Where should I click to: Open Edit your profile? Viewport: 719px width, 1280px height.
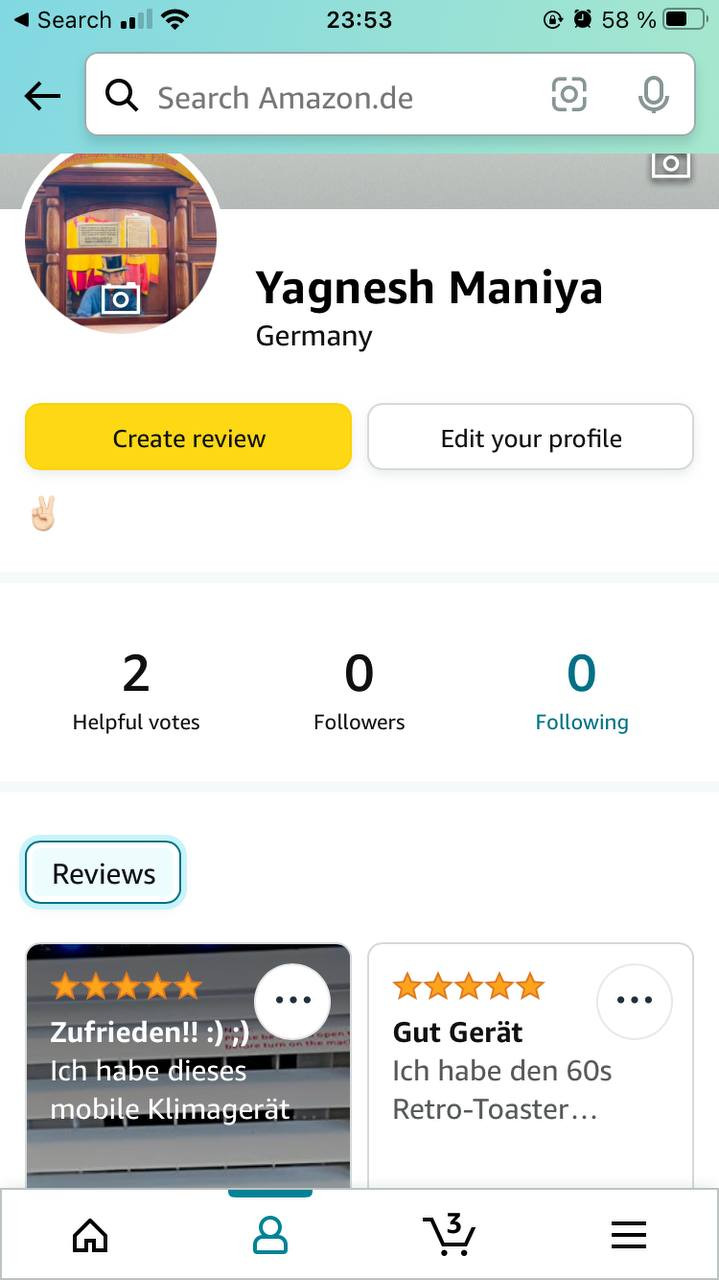pos(530,438)
